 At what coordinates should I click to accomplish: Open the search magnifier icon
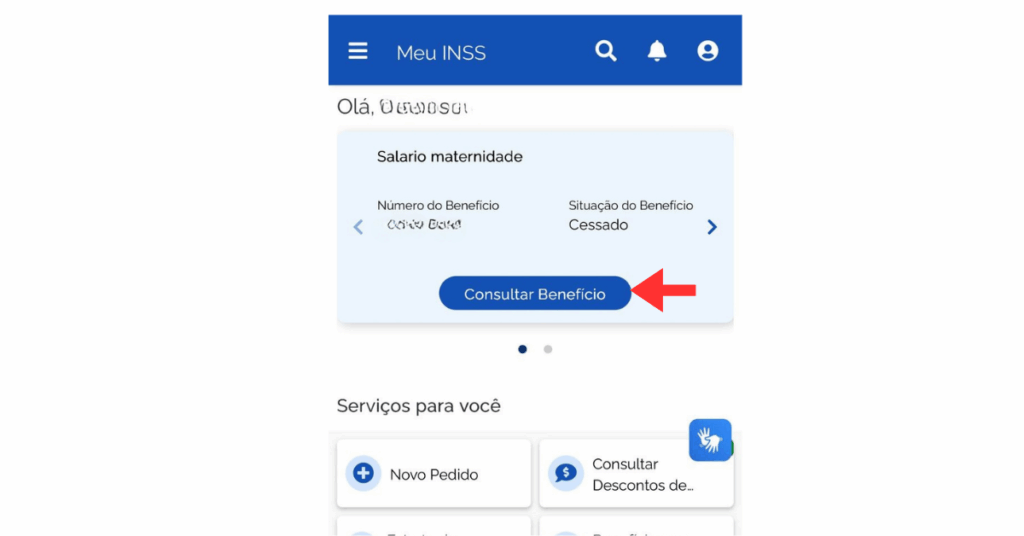(606, 51)
